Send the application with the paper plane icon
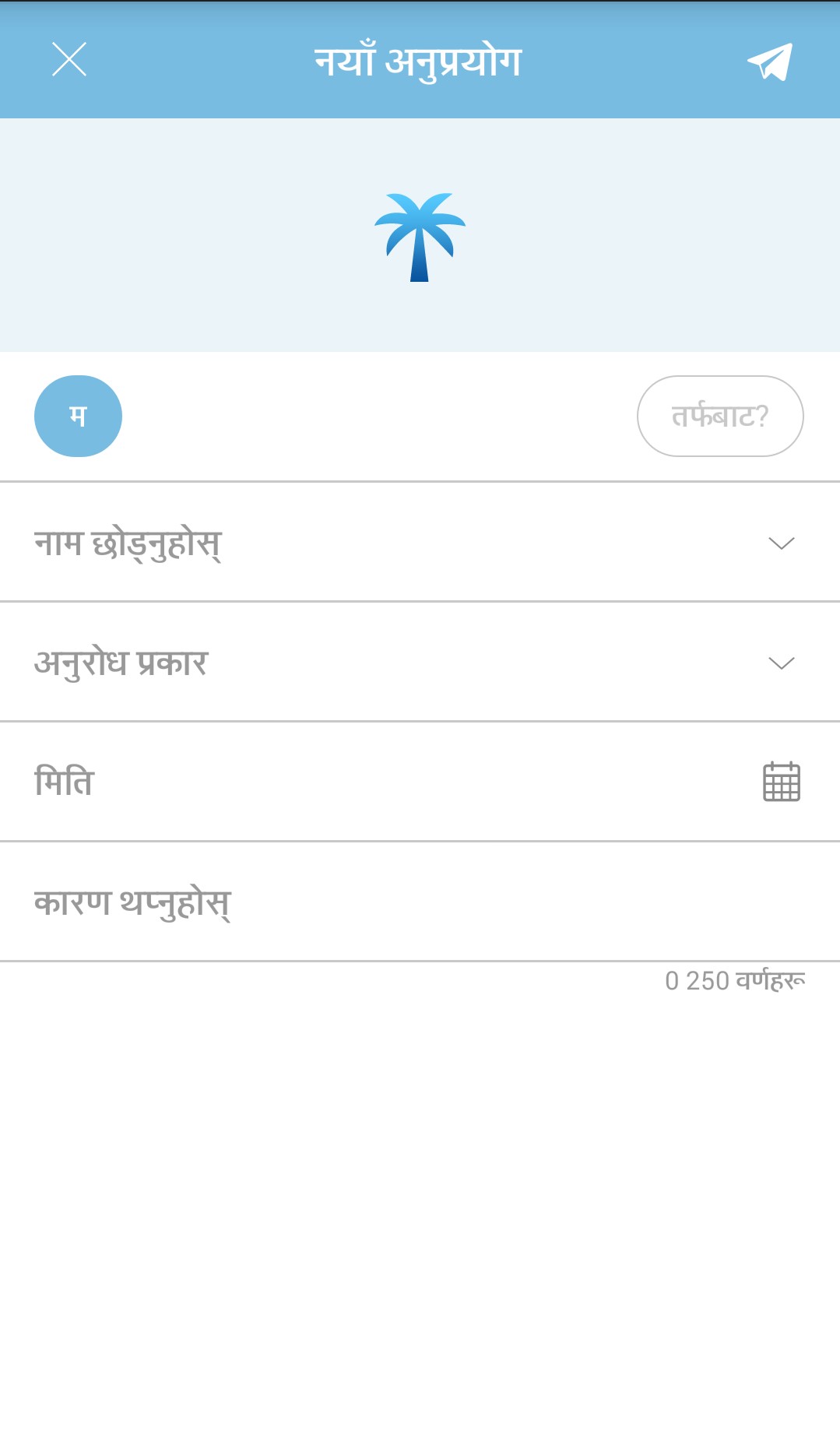Screen dimensions: 840x1438 pos(770,61)
